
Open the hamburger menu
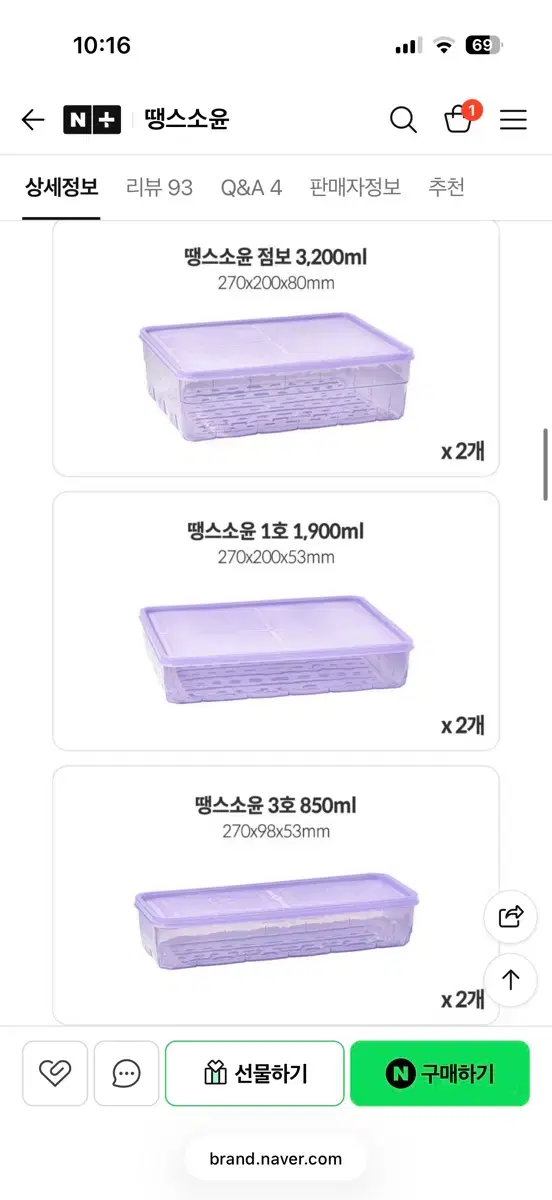coord(513,120)
